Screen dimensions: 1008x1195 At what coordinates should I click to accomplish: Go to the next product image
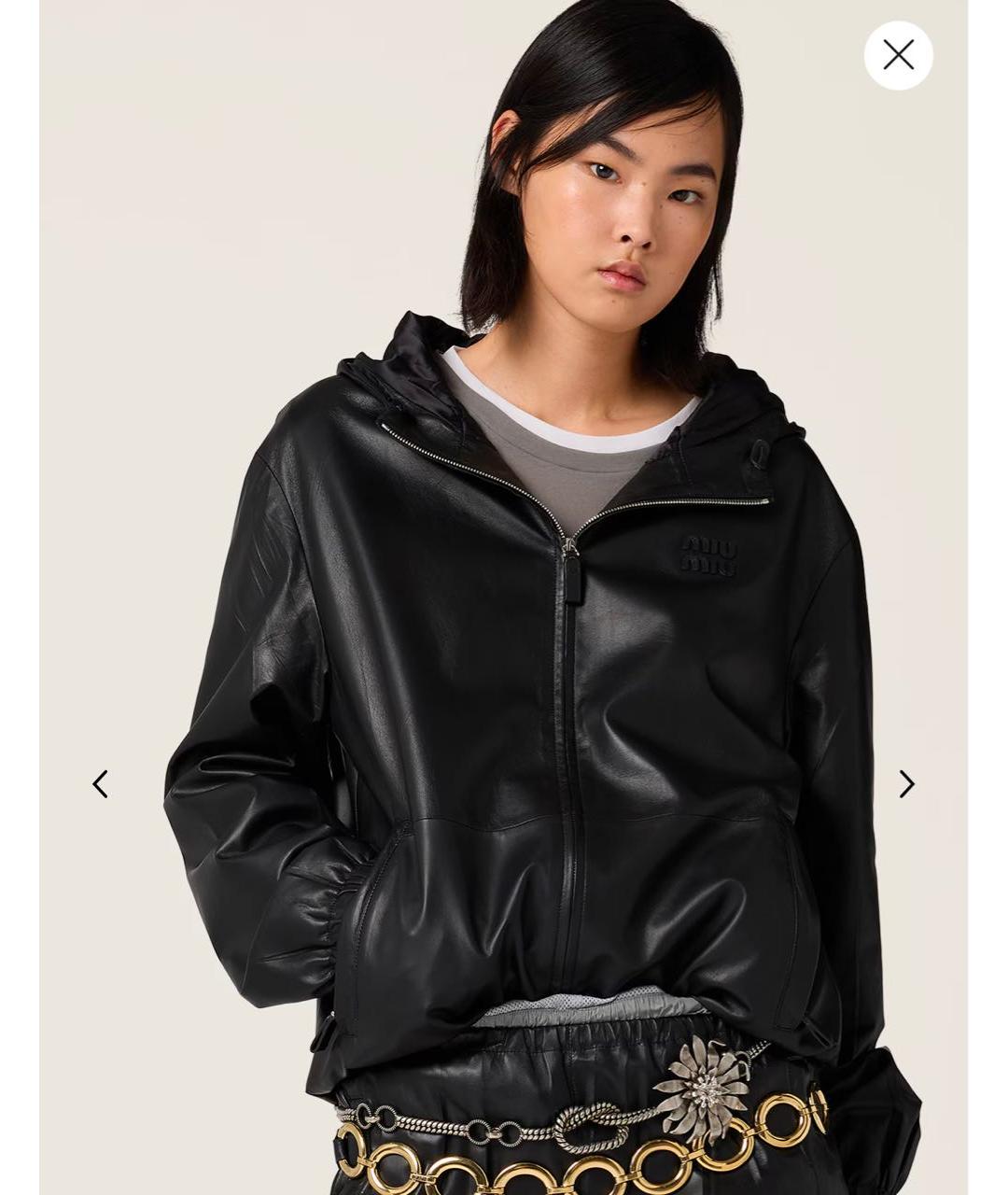(905, 784)
